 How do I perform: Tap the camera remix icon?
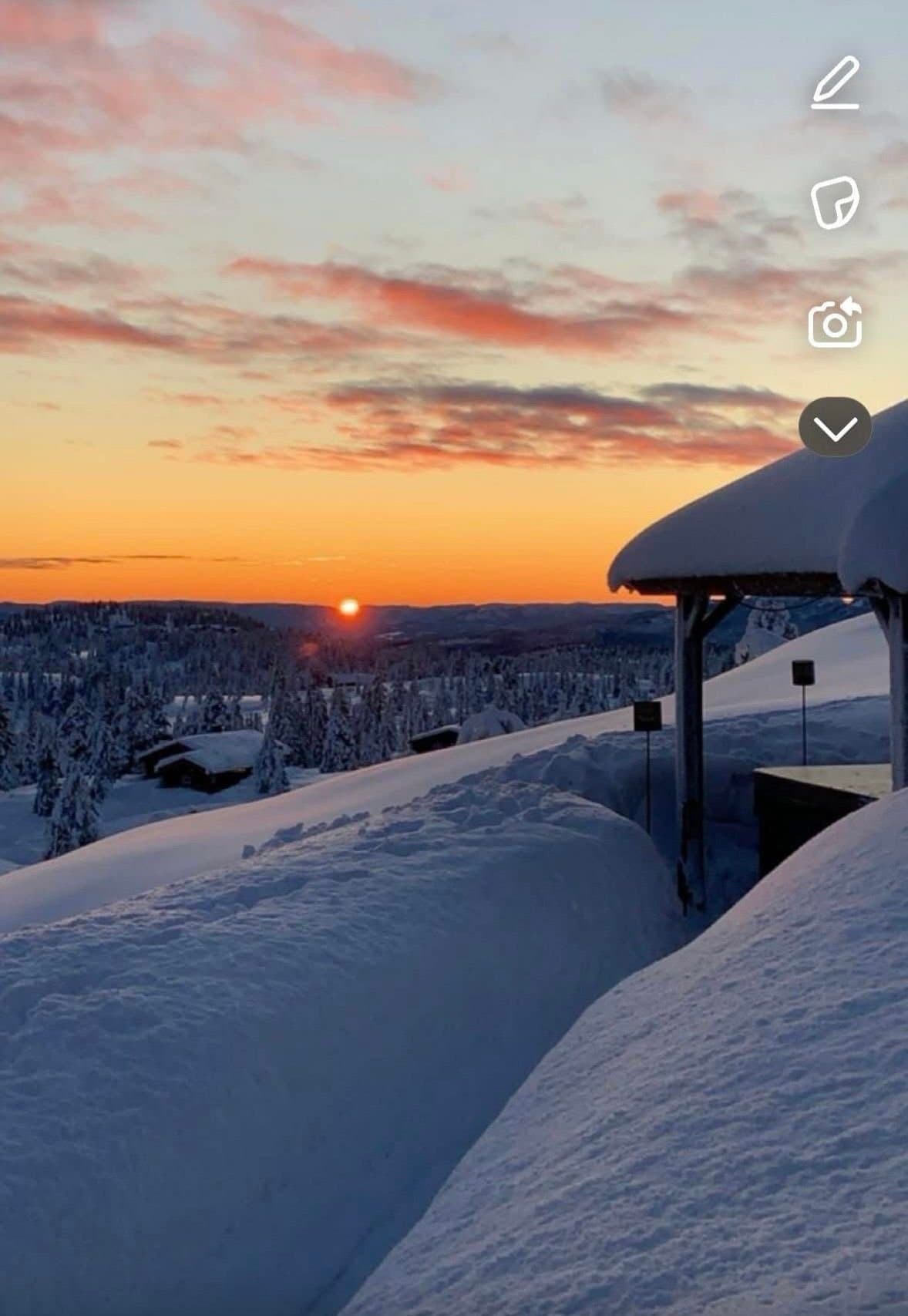pos(835,323)
